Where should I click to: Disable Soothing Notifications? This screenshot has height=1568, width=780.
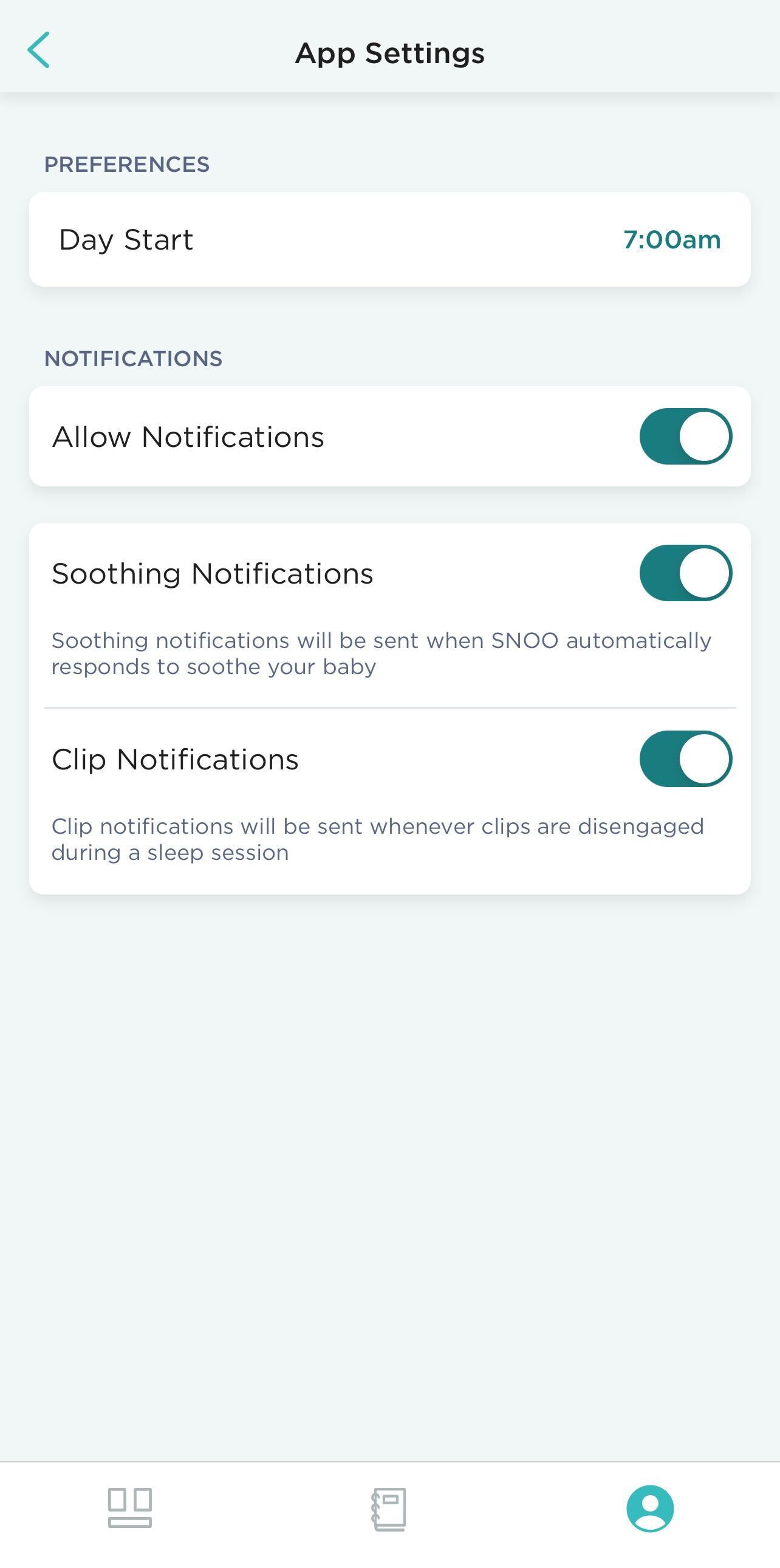[x=686, y=573]
